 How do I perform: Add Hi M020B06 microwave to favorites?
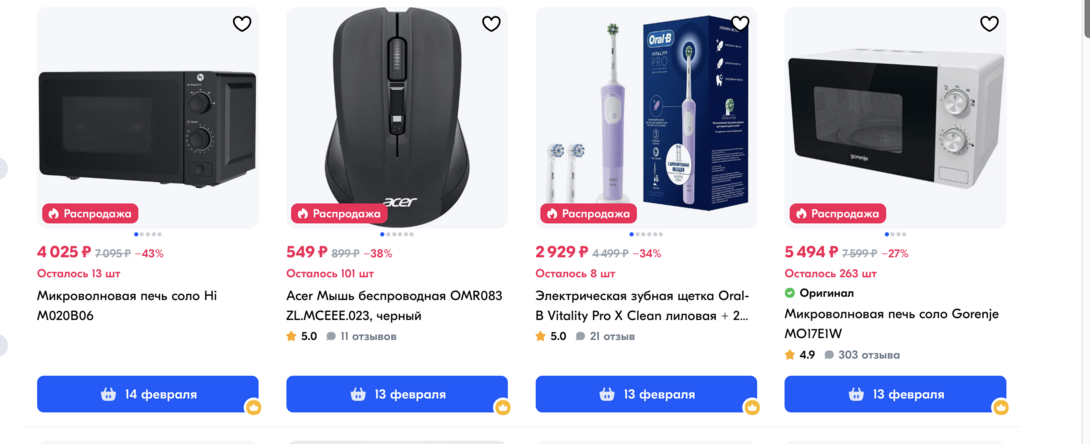(242, 24)
